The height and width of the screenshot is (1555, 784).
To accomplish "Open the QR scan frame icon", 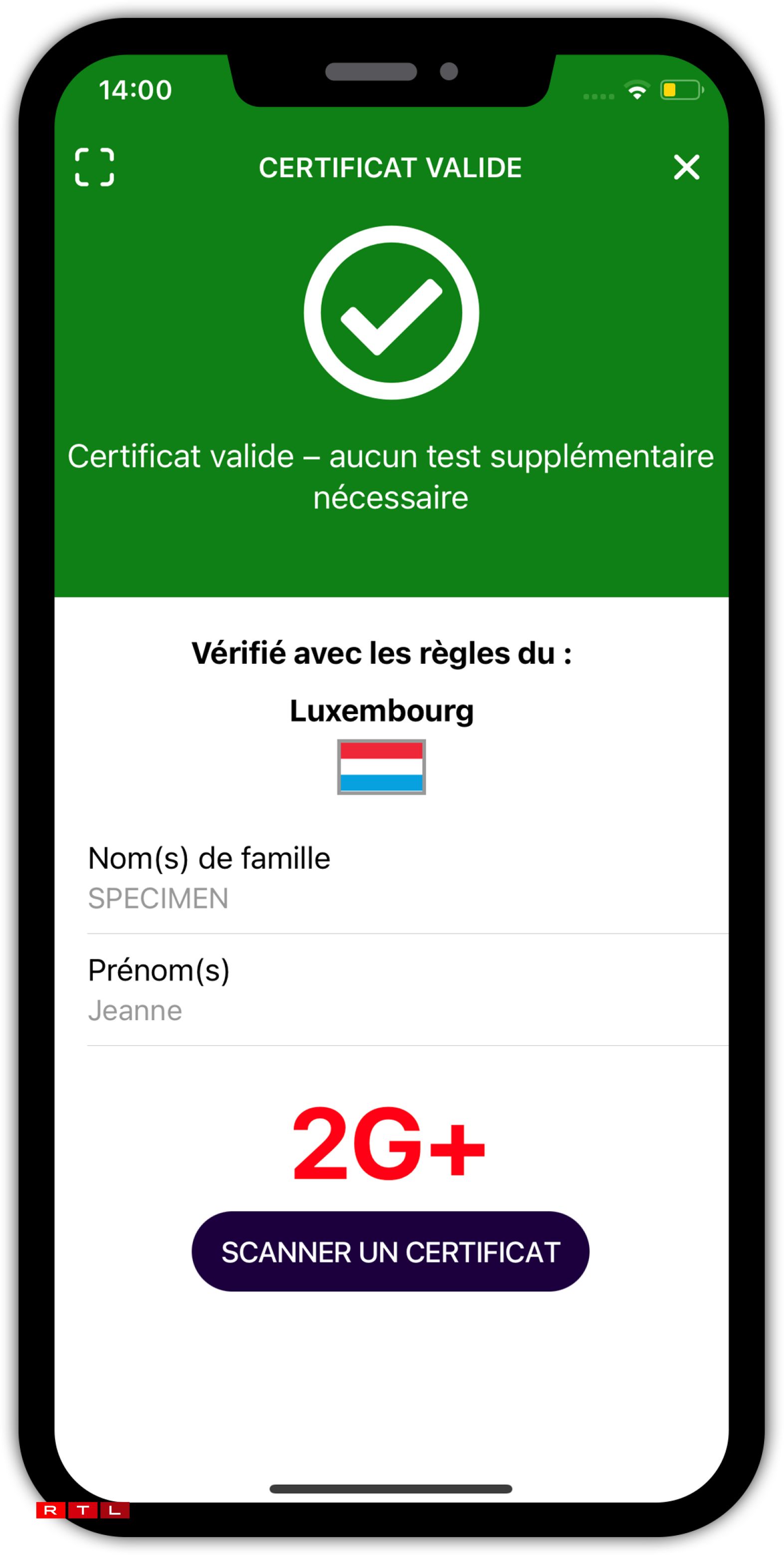I will pyautogui.click(x=94, y=167).
